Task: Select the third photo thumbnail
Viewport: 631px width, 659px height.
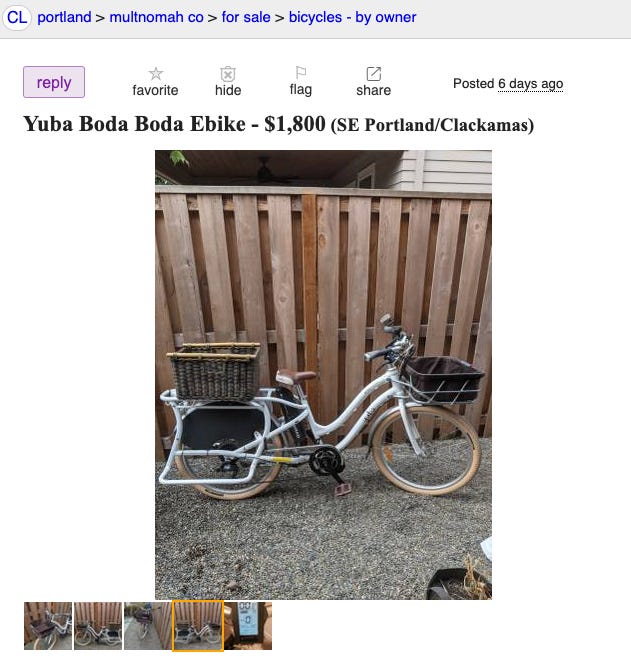Action: [148, 626]
